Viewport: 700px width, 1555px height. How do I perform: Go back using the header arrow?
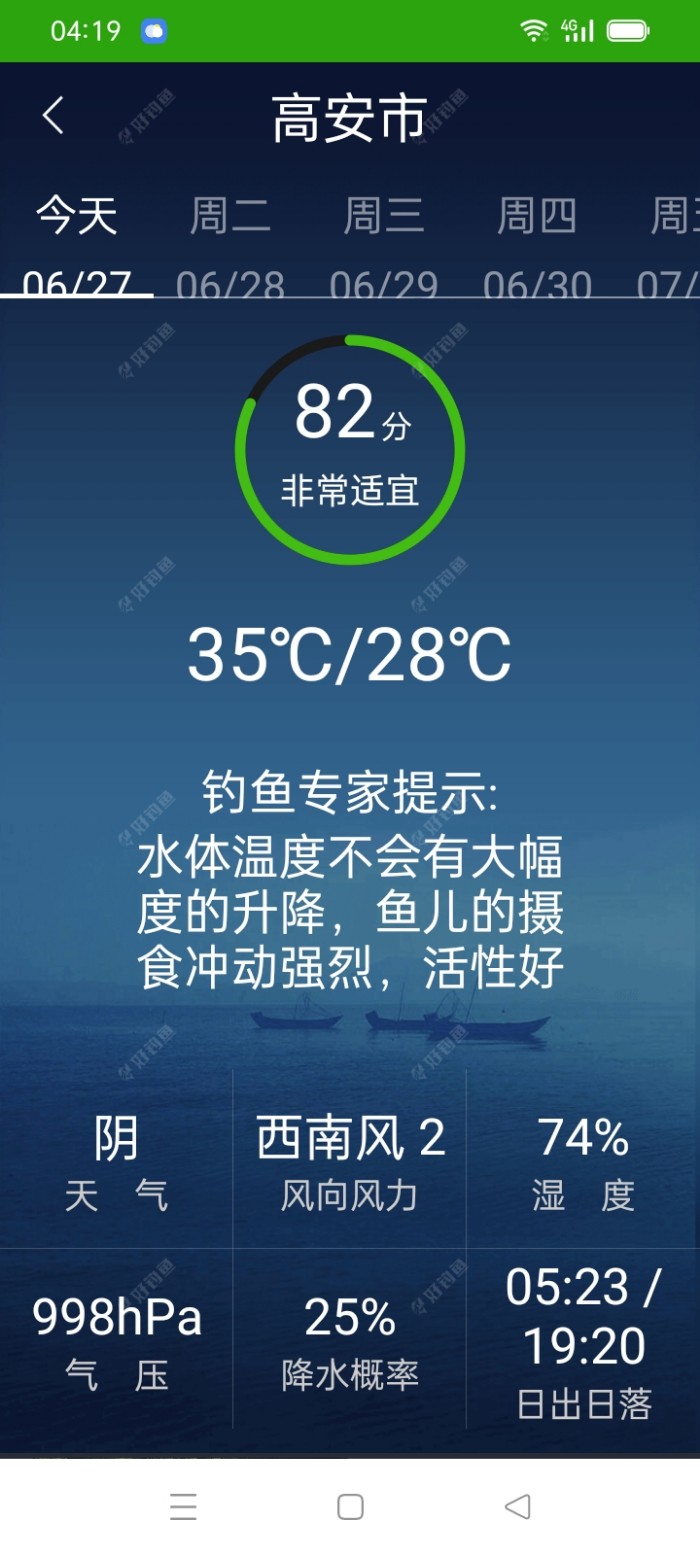[53, 116]
